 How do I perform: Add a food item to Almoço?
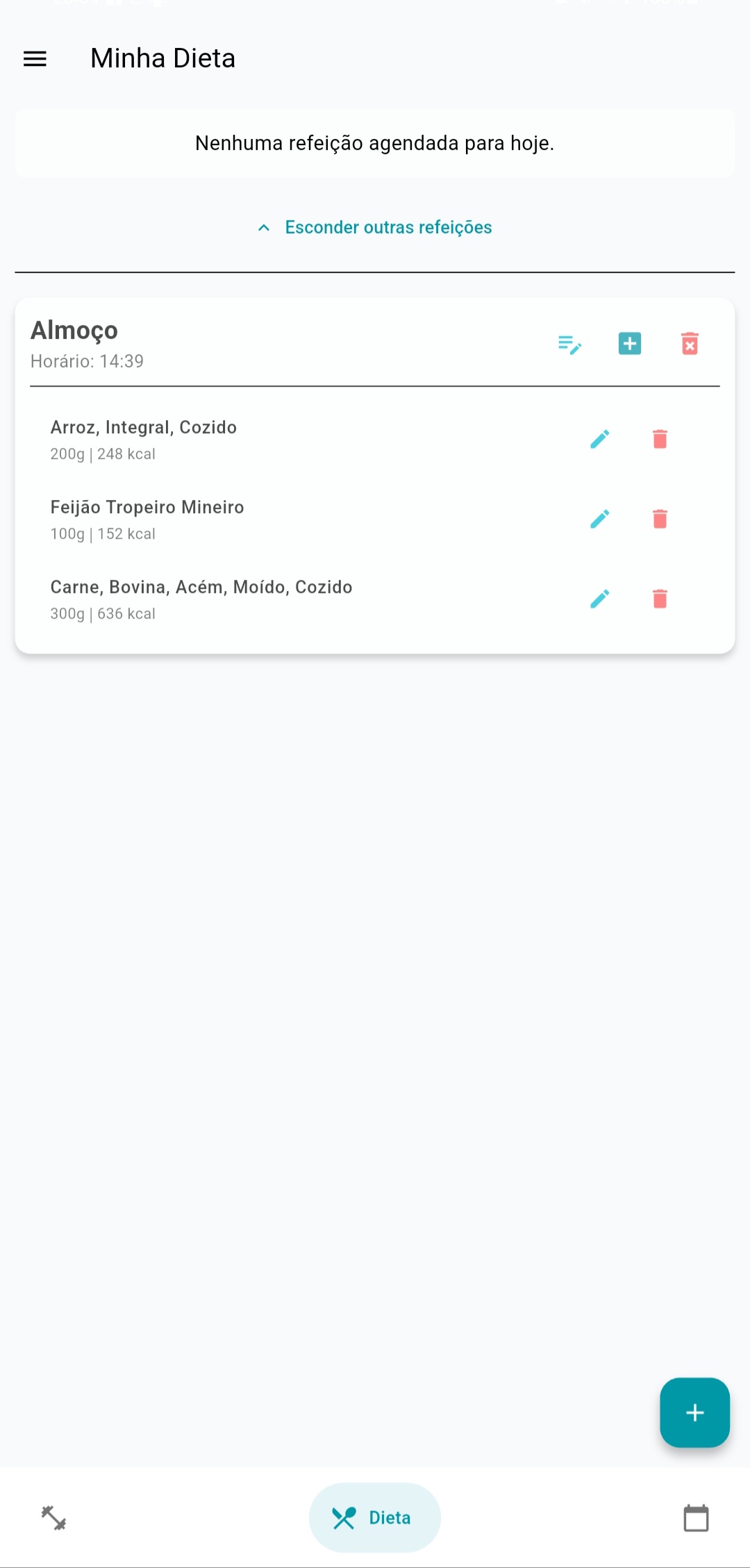click(630, 344)
